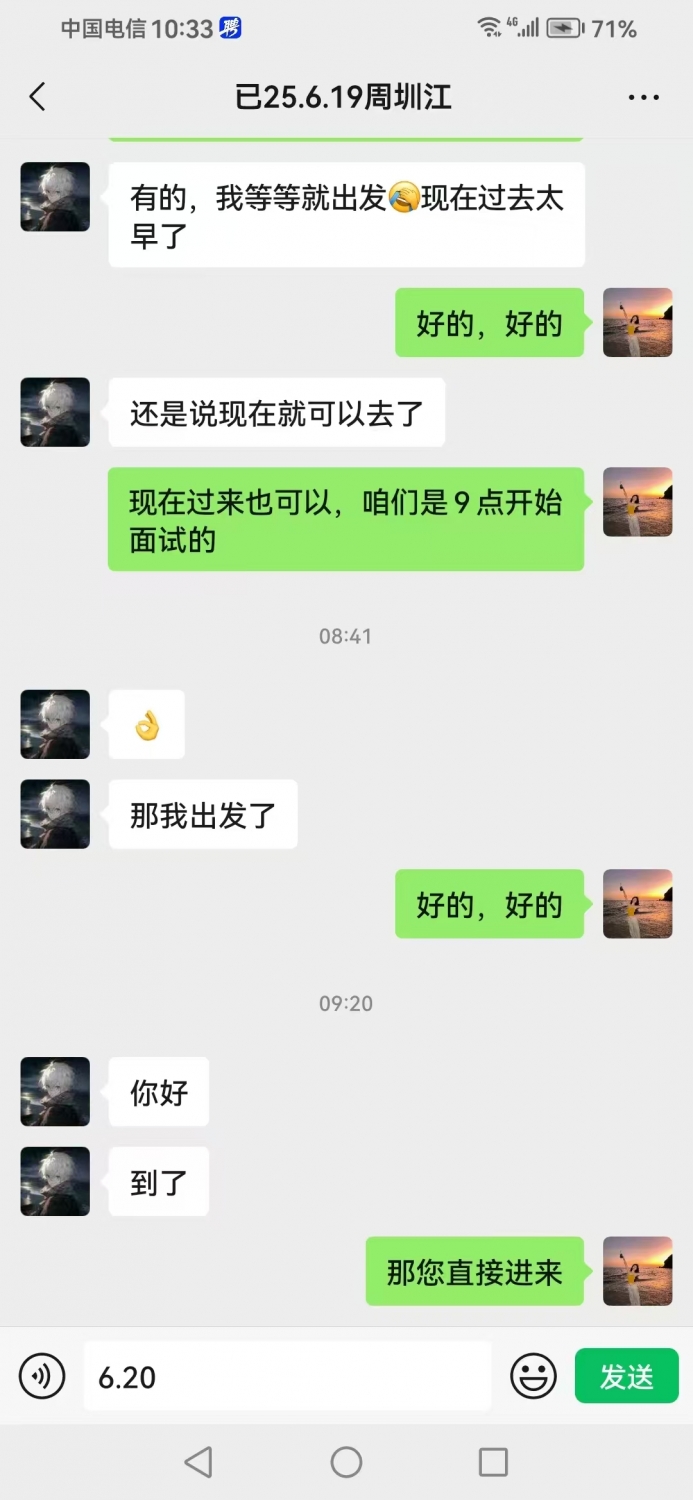Open the three-dot chat info menu
The height and width of the screenshot is (1500, 693).
(x=643, y=97)
